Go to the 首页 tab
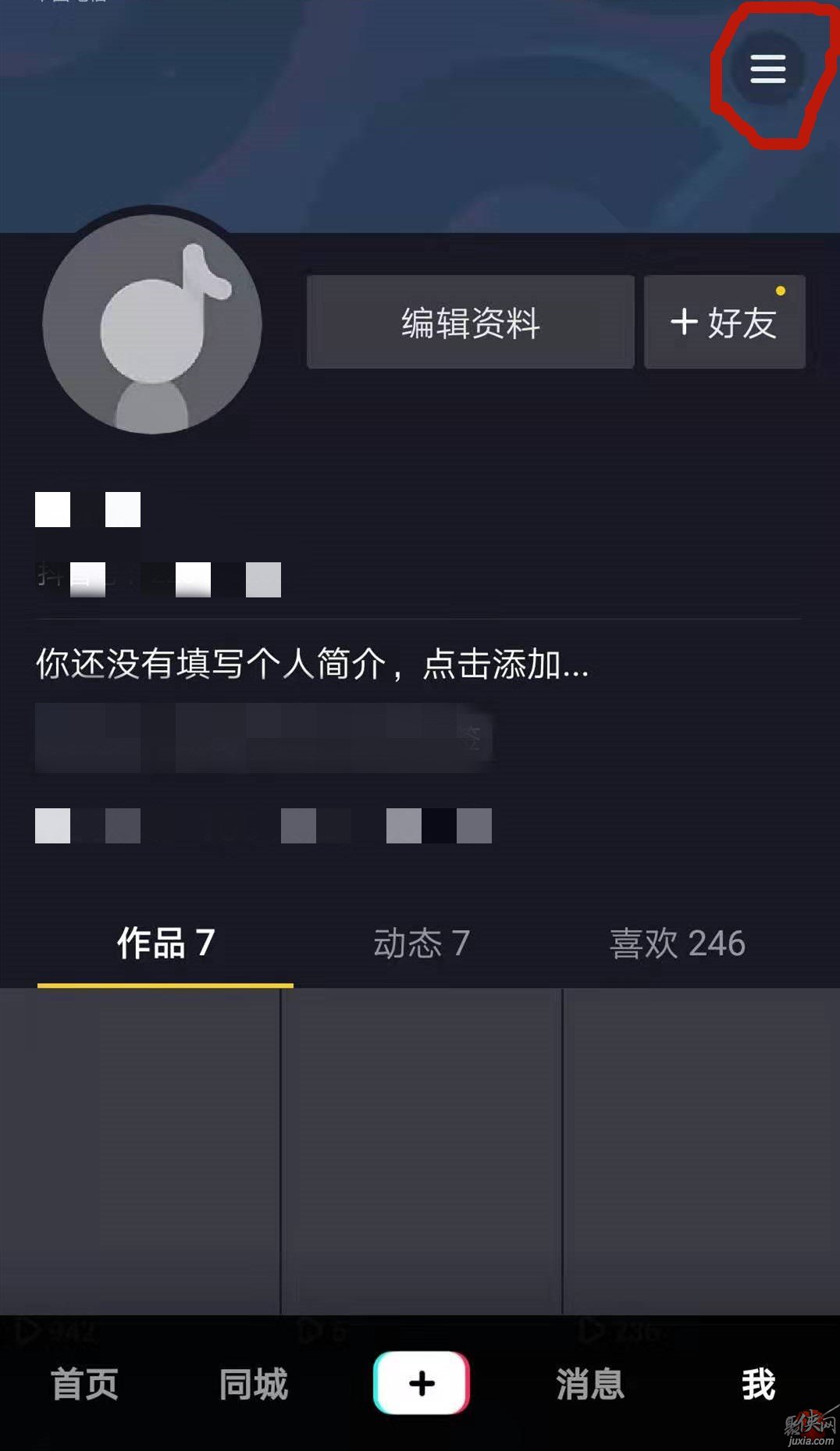 pyautogui.click(x=84, y=1385)
